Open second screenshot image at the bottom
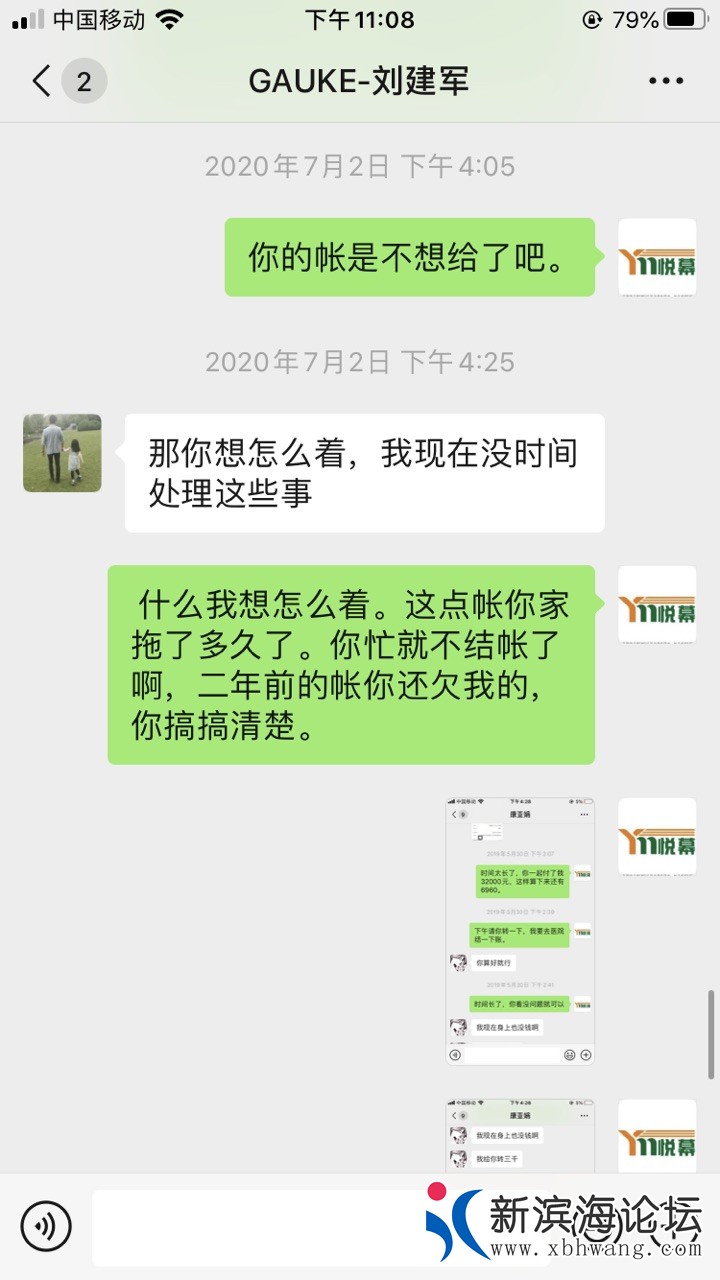The height and width of the screenshot is (1280, 720). (520, 1136)
